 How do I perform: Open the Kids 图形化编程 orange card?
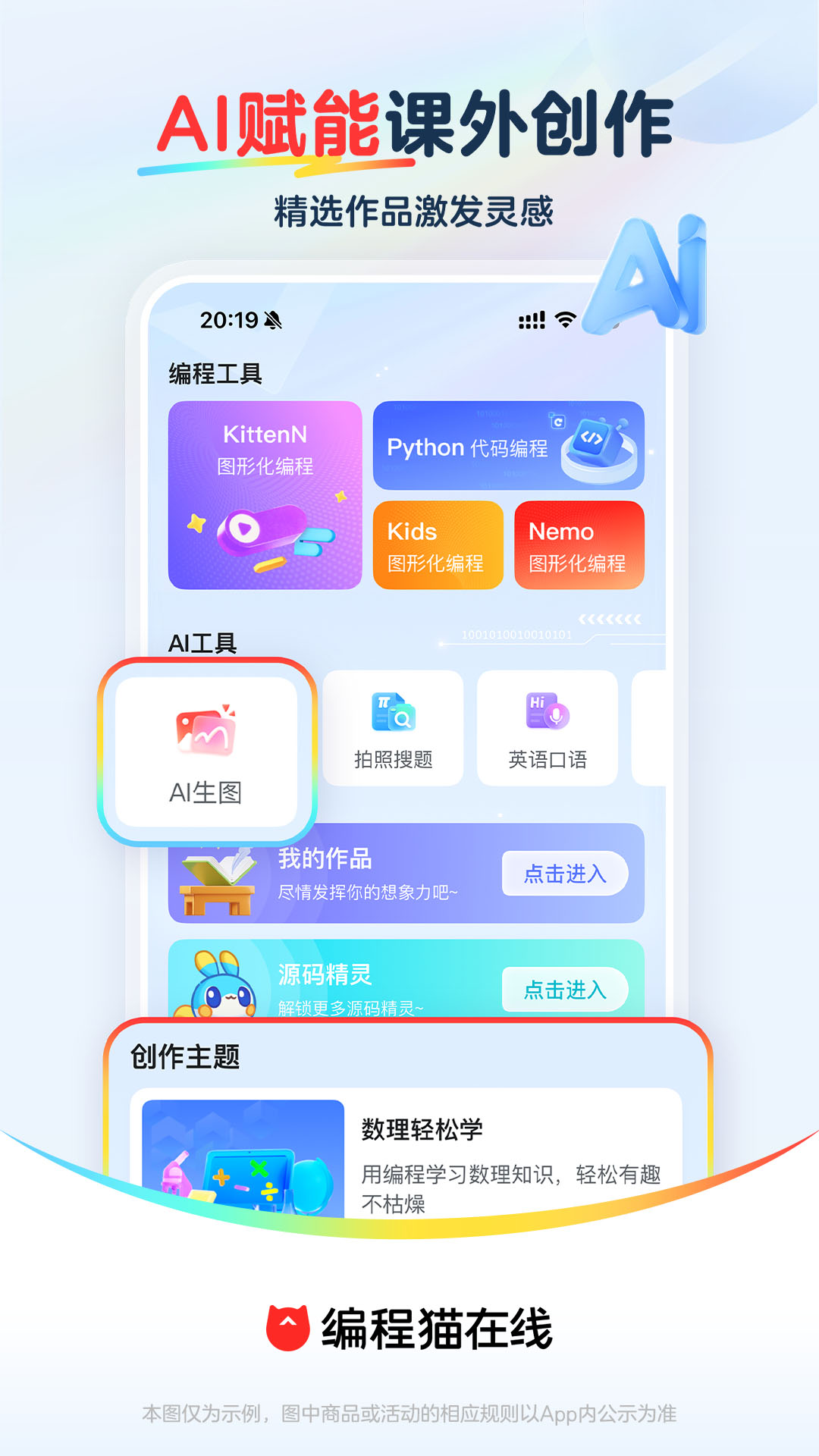pyautogui.click(x=438, y=544)
